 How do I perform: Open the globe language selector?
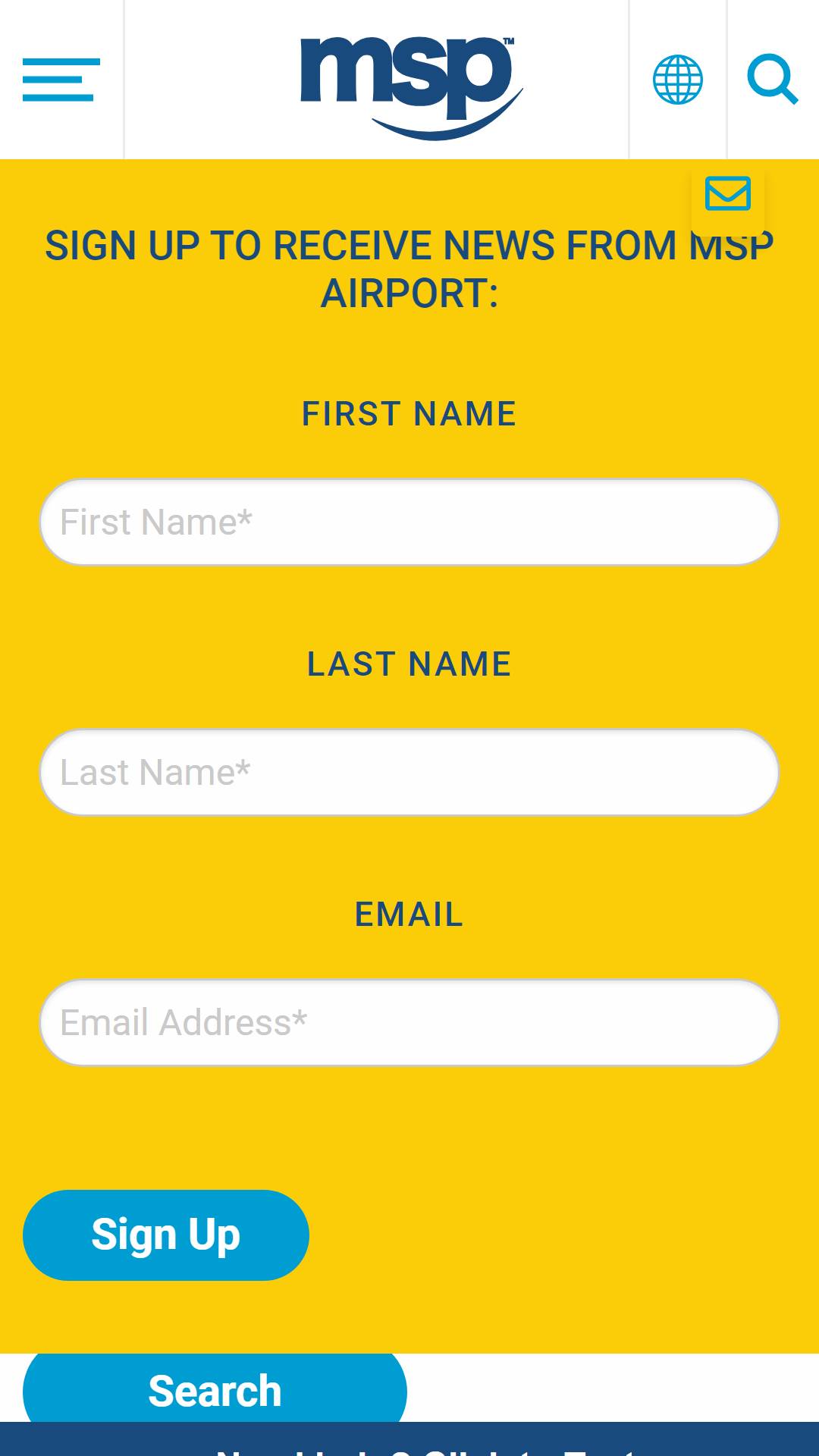point(678,80)
